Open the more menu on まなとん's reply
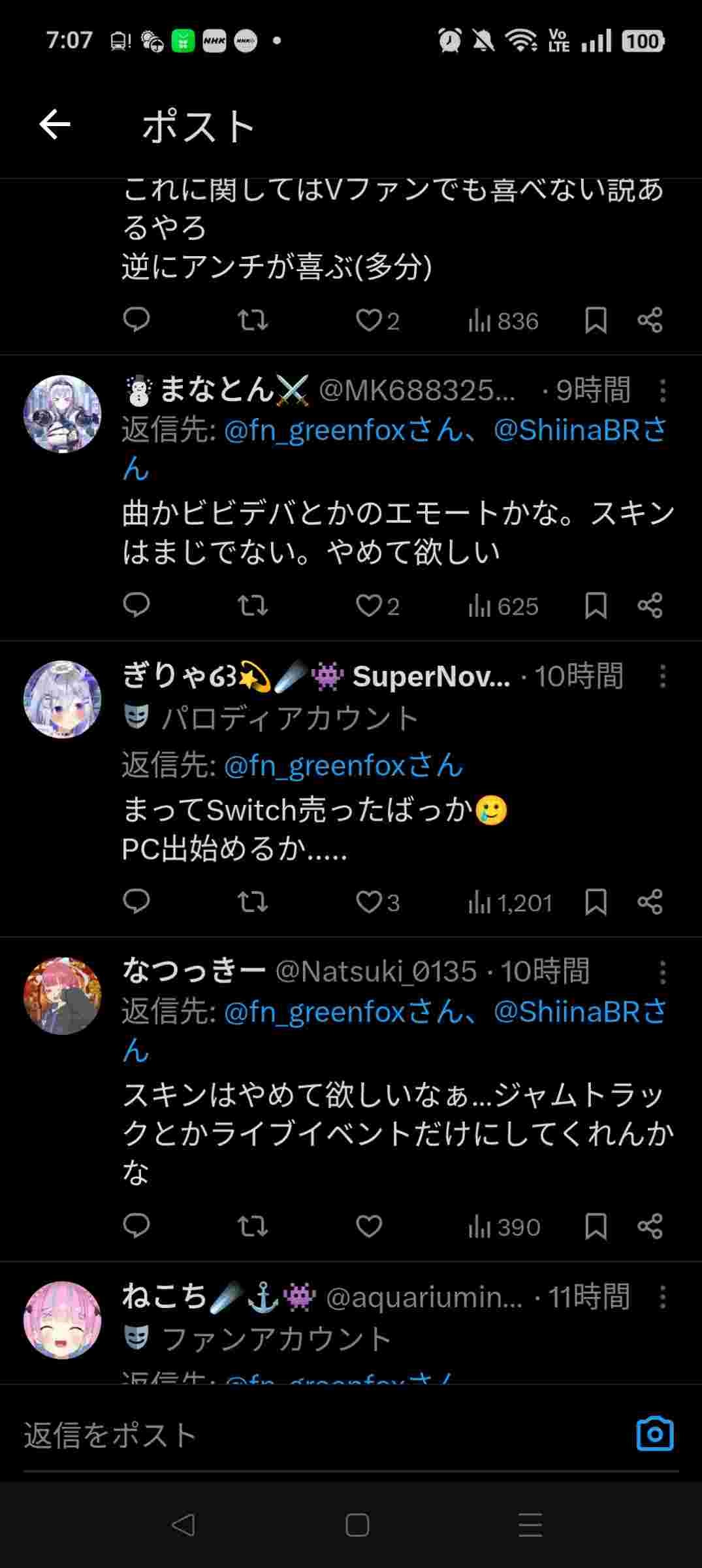Image resolution: width=702 pixels, height=1568 pixels. tap(662, 391)
